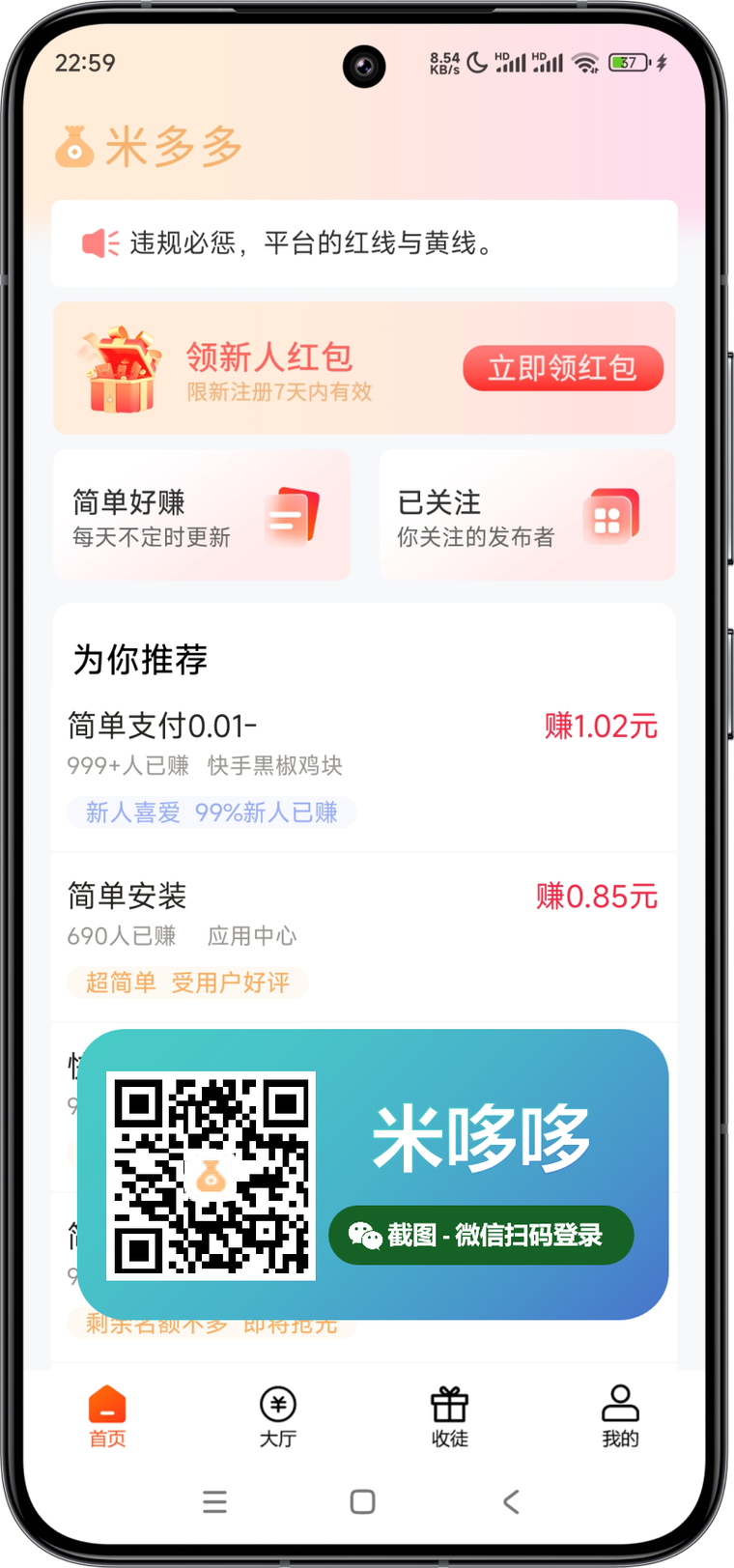Tap the system home button
This screenshot has height=1568, width=734.
pyautogui.click(x=363, y=1501)
